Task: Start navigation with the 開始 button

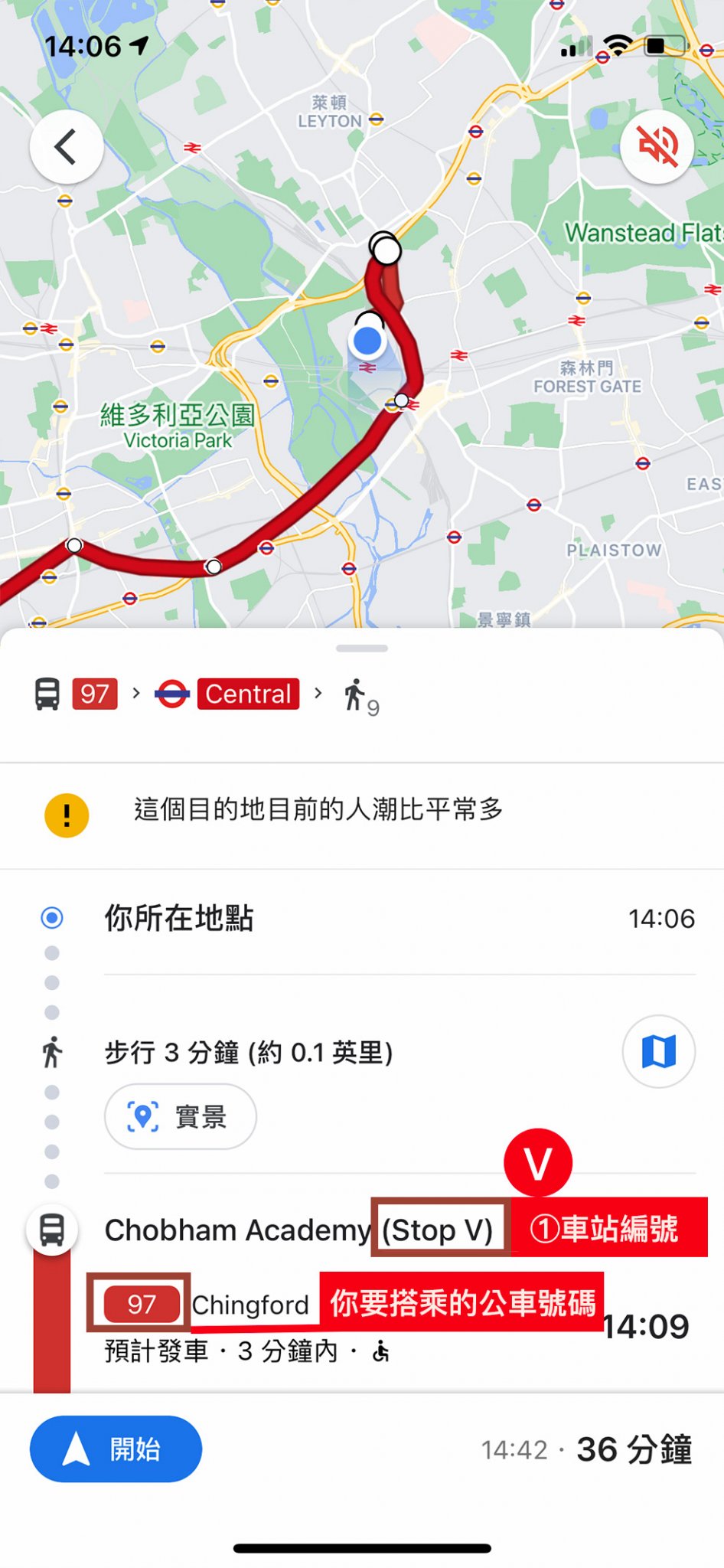Action: [x=116, y=1449]
